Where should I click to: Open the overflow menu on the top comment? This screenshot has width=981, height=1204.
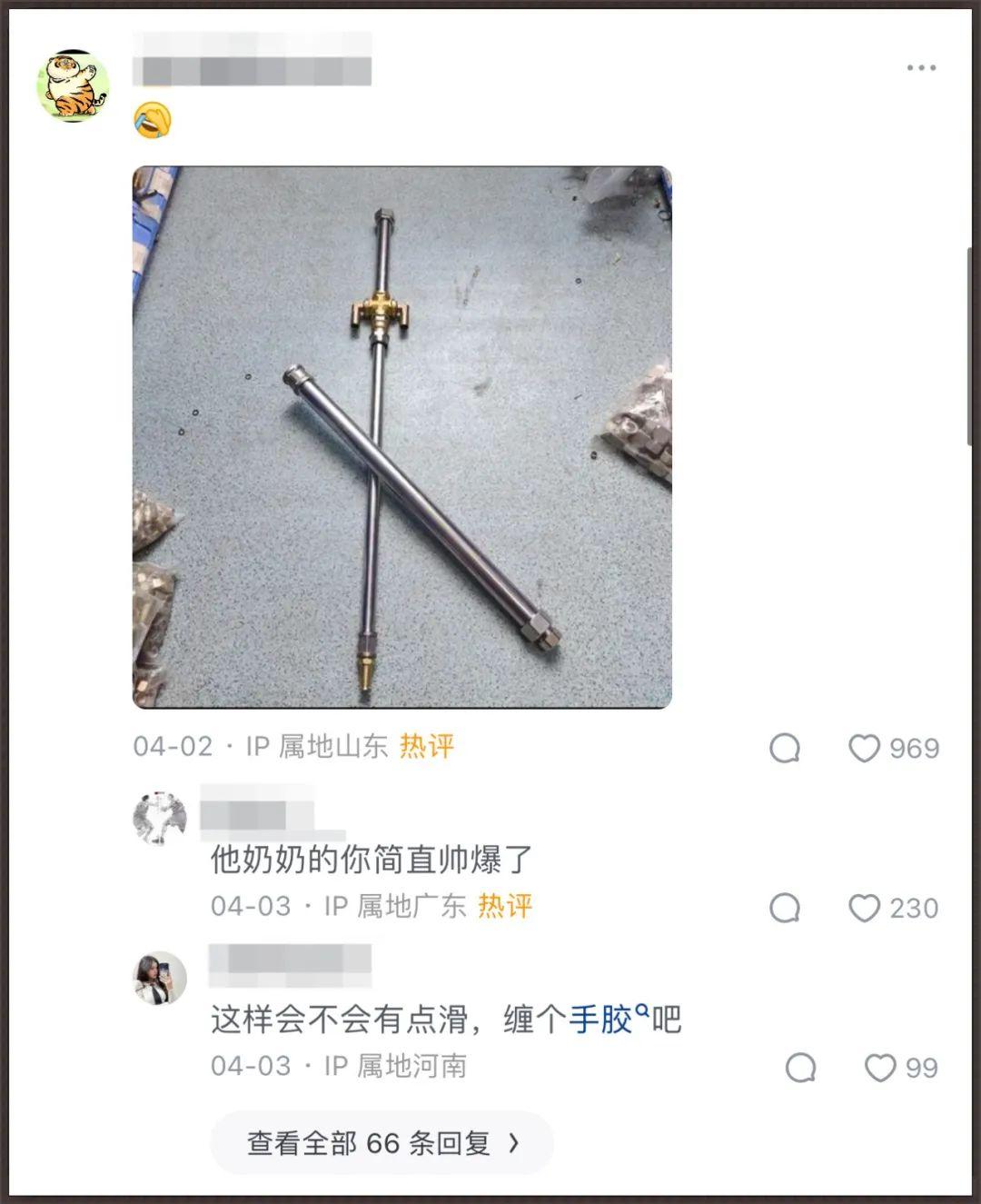(920, 68)
